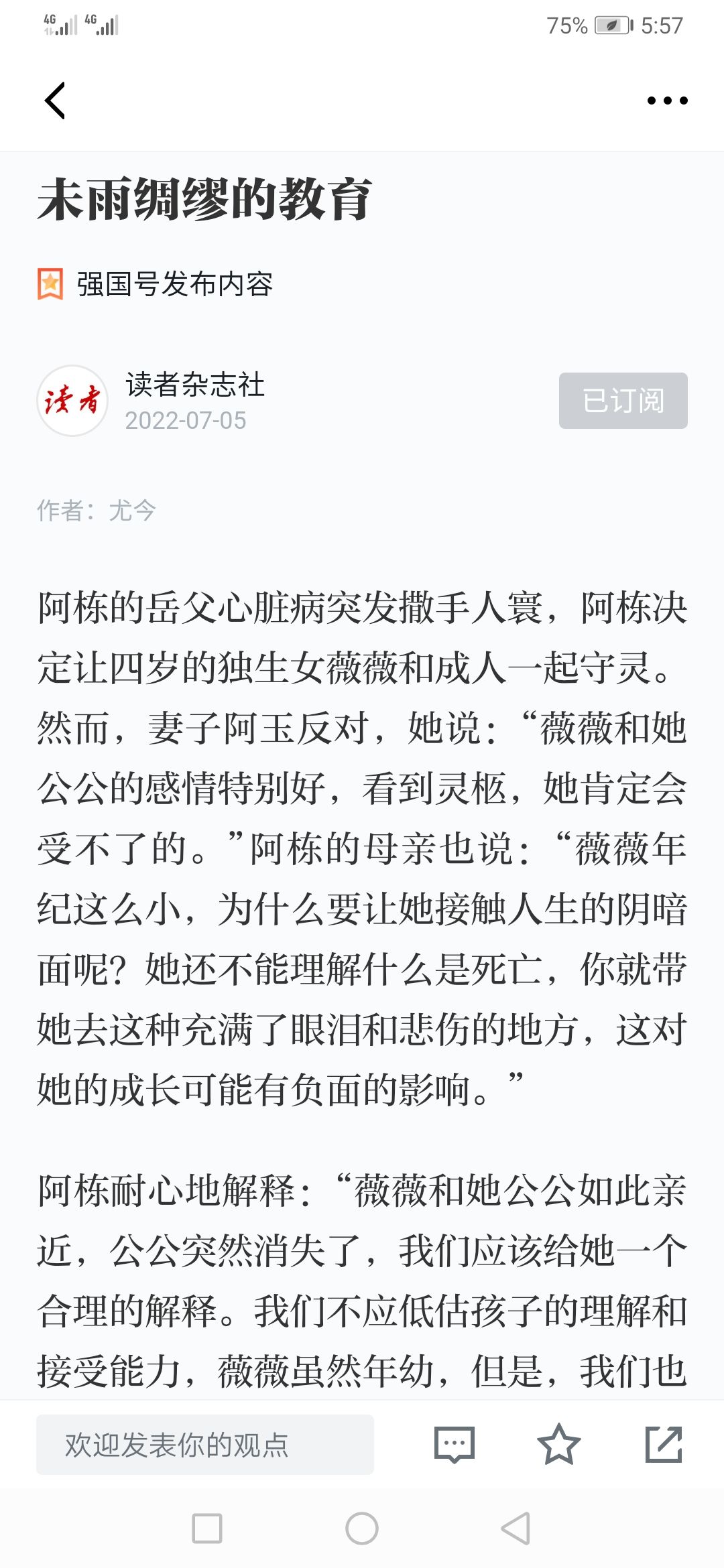The image size is (724, 1568).
Task: Go back using the top-left arrow
Action: pyautogui.click(x=55, y=101)
